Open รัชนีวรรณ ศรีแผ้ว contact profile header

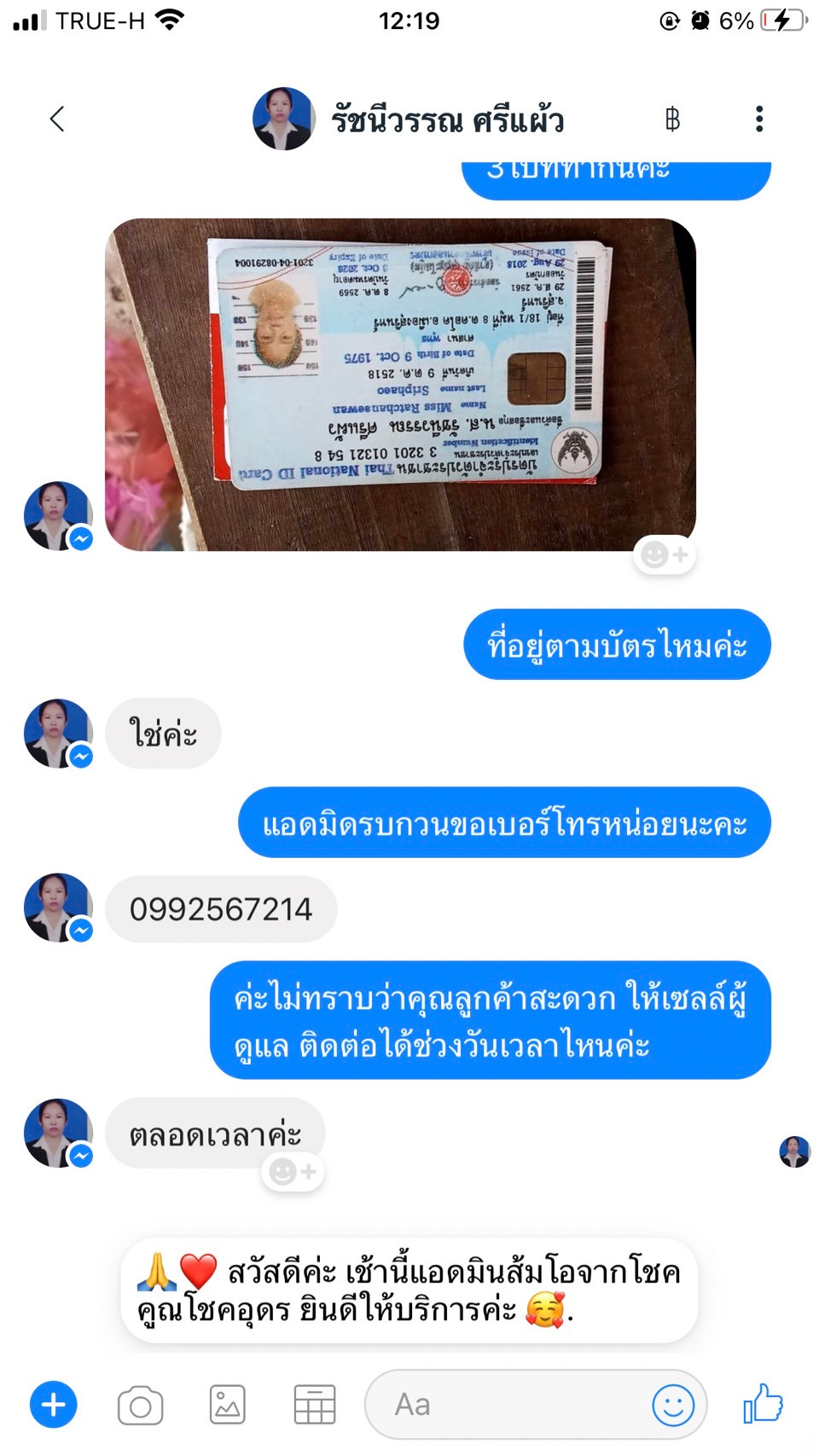(x=409, y=119)
